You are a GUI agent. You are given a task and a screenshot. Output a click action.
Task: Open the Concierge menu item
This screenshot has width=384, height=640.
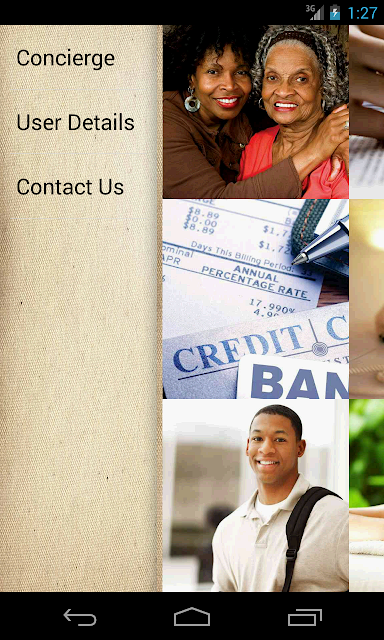(x=65, y=58)
